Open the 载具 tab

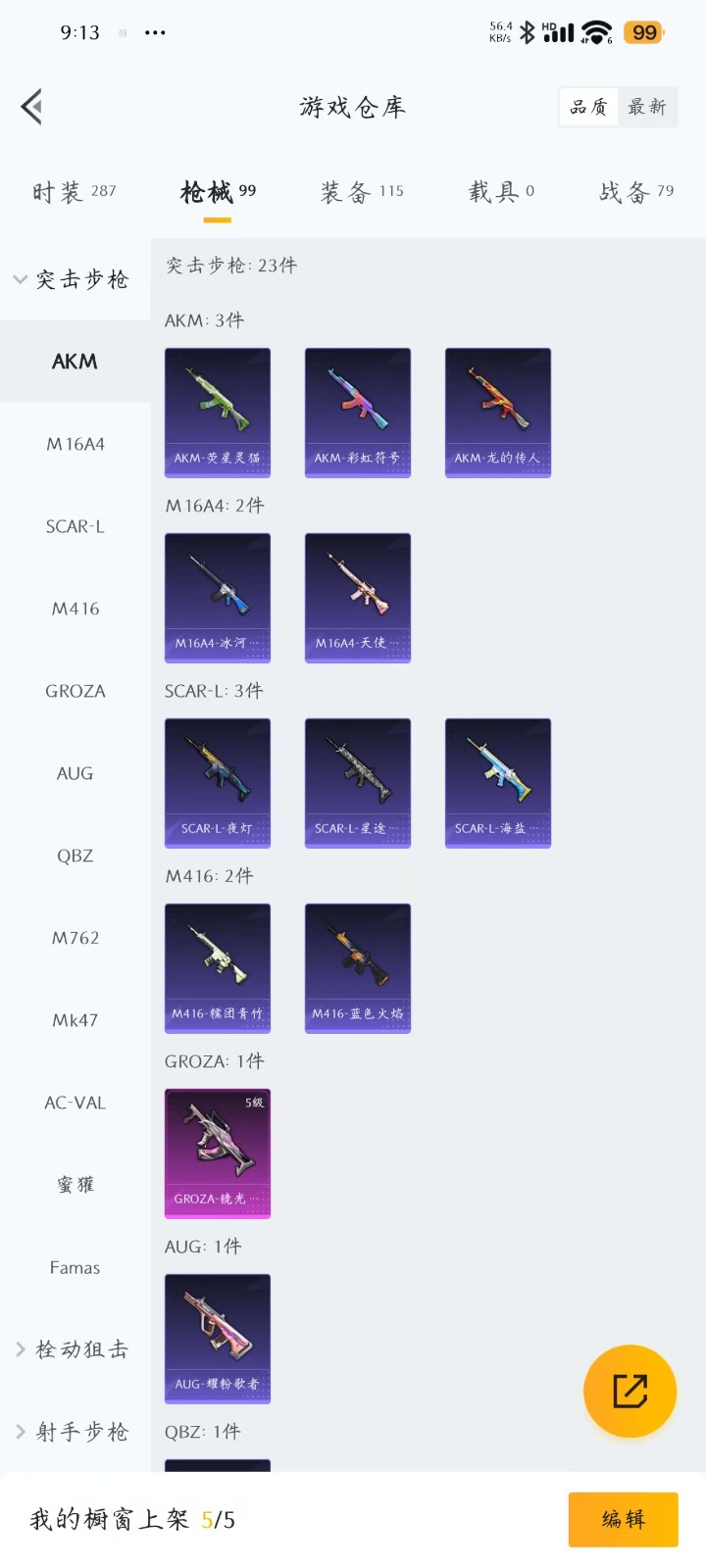pos(501,191)
